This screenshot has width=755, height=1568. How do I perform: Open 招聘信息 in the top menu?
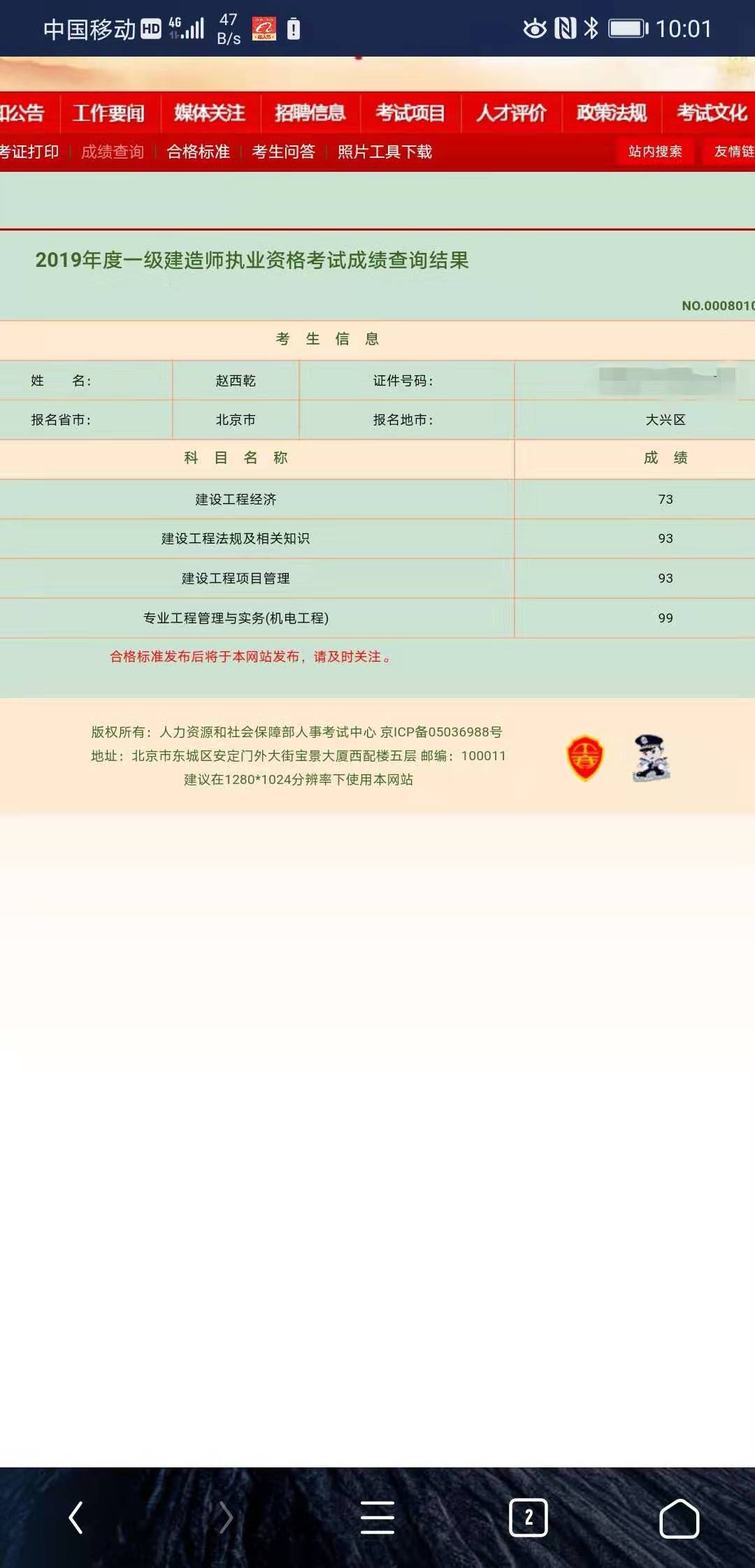tap(310, 113)
